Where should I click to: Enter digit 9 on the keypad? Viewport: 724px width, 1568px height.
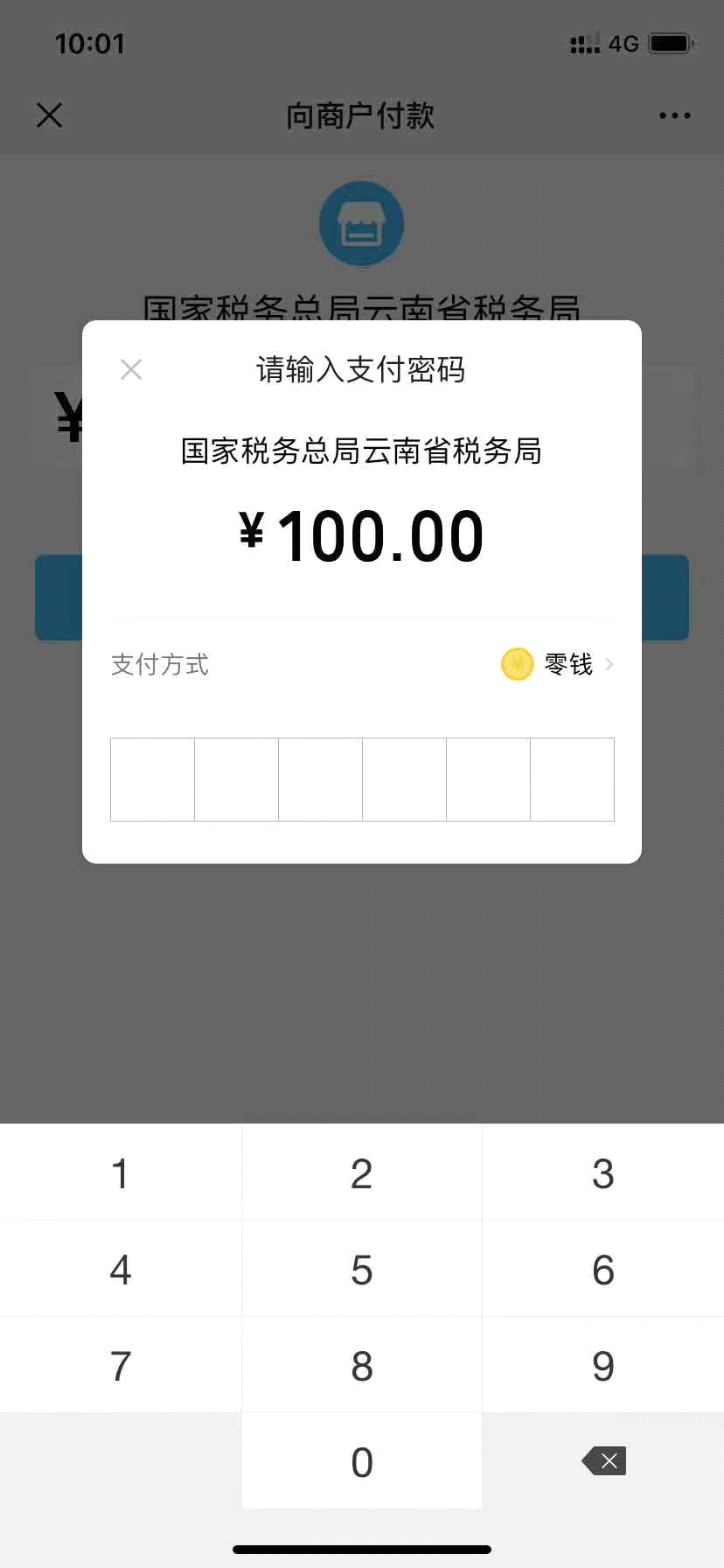pos(603,1366)
